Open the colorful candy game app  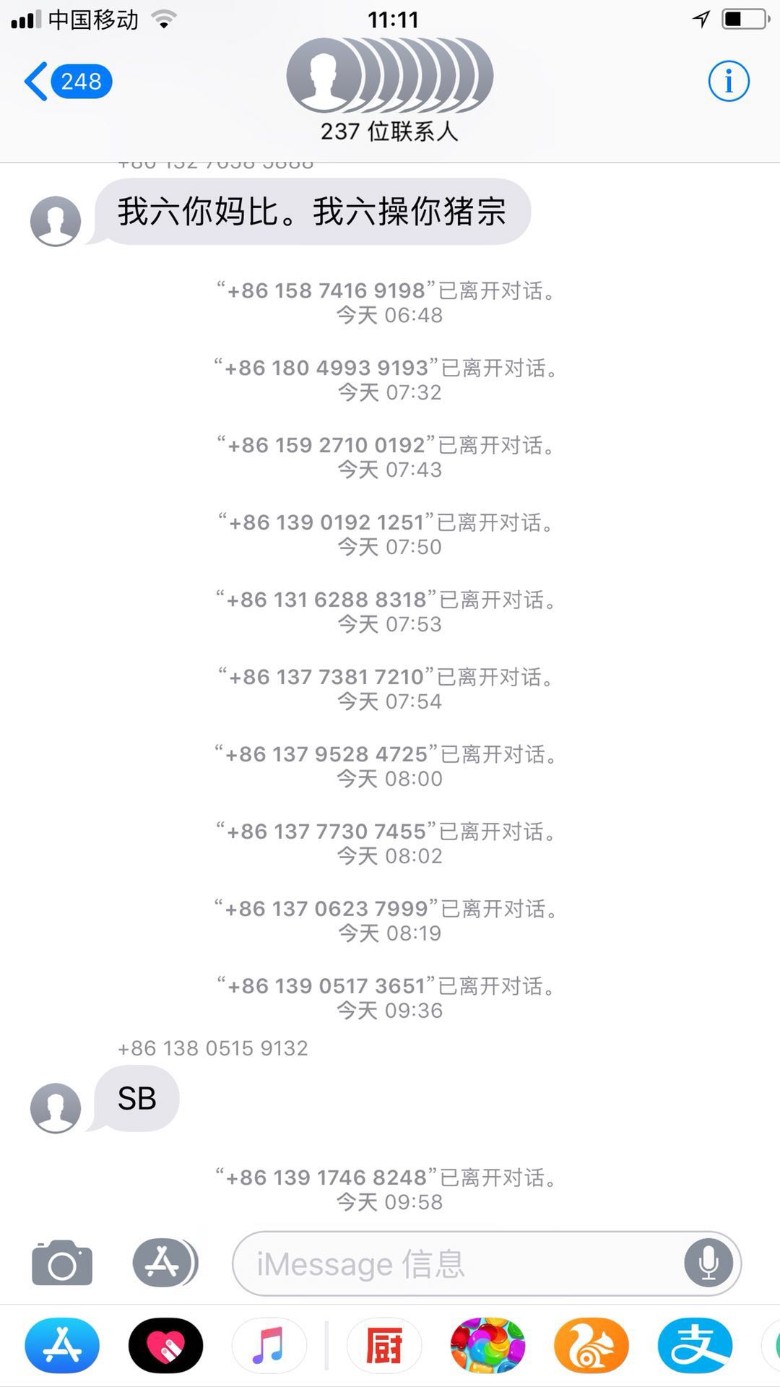488,1346
